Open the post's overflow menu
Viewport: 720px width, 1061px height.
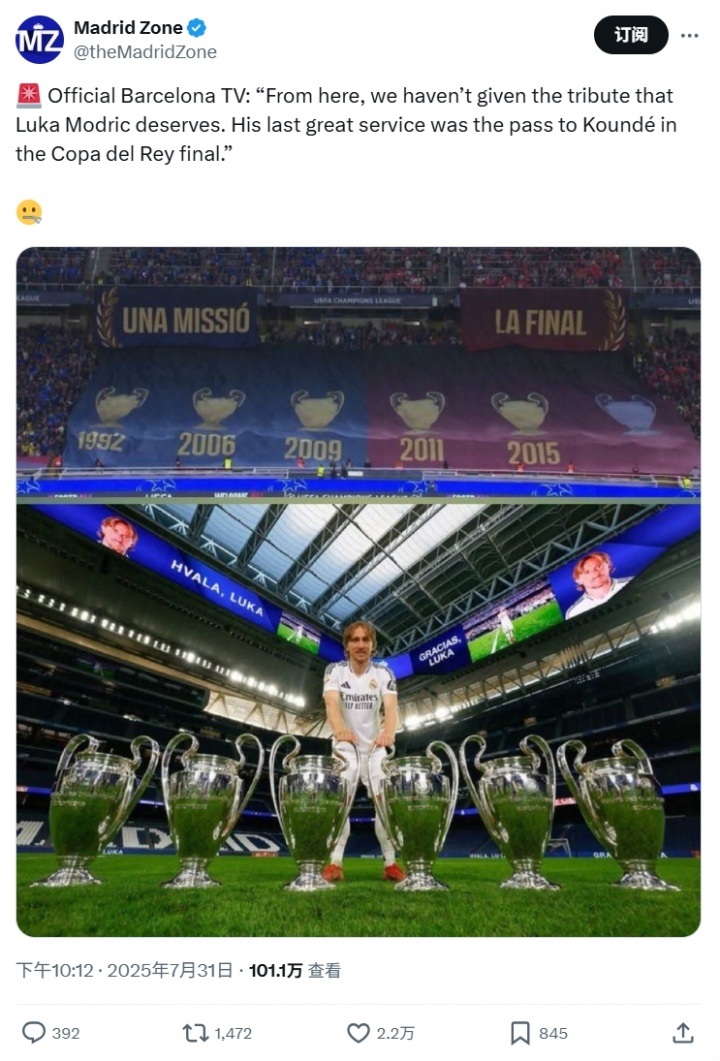(689, 35)
